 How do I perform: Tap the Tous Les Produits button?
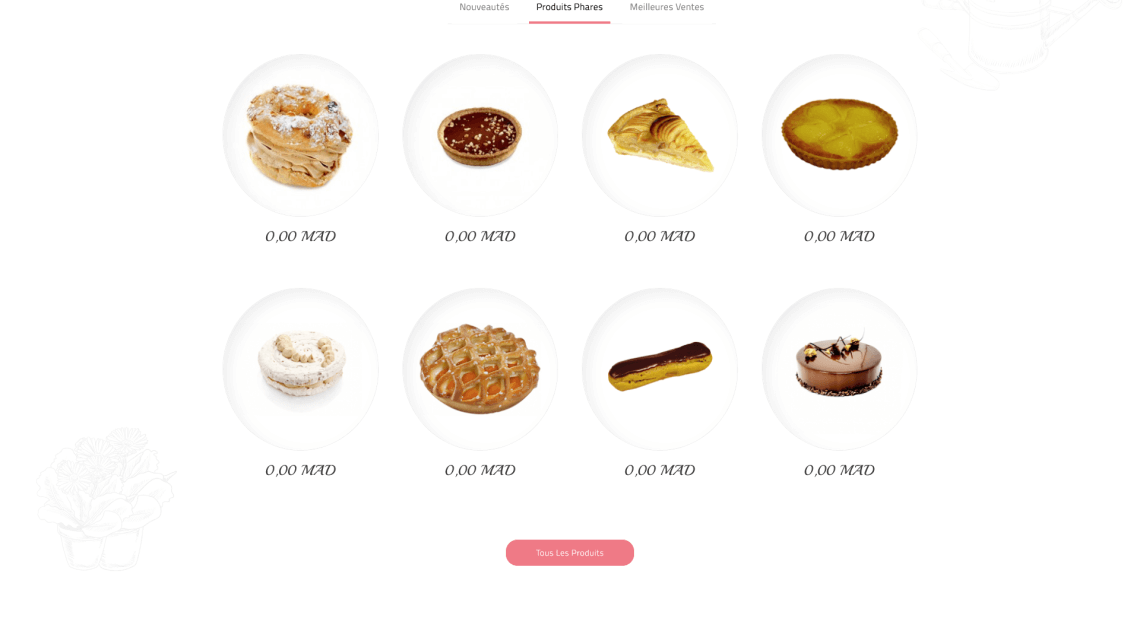[569, 553]
